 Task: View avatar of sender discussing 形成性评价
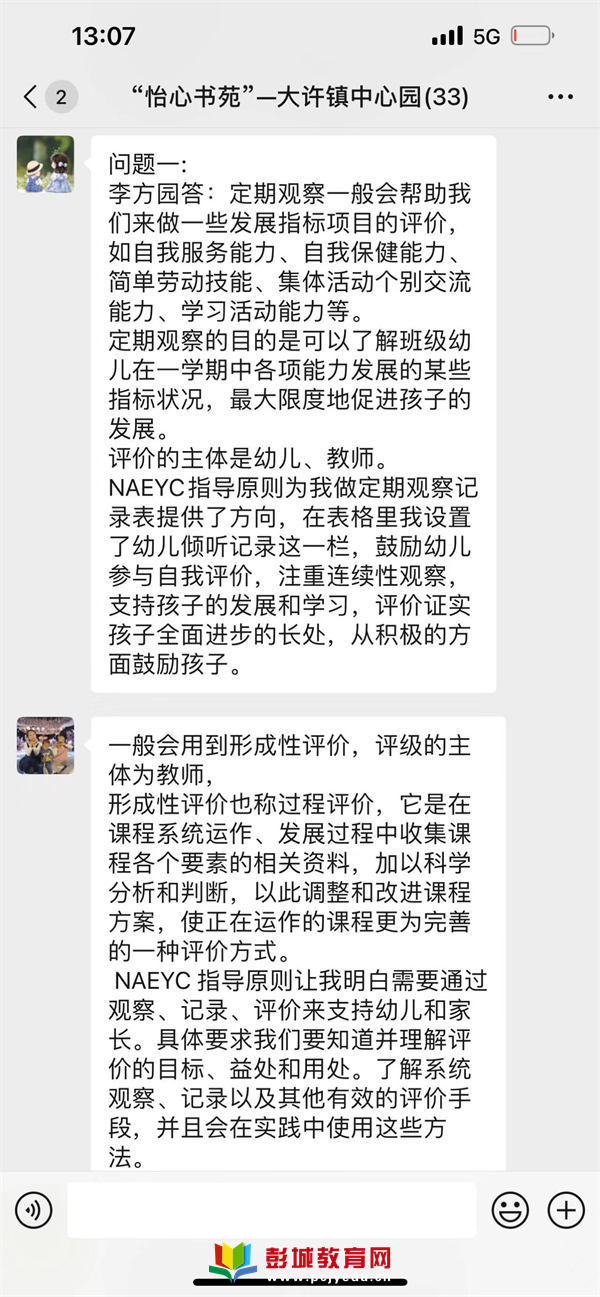[45, 745]
